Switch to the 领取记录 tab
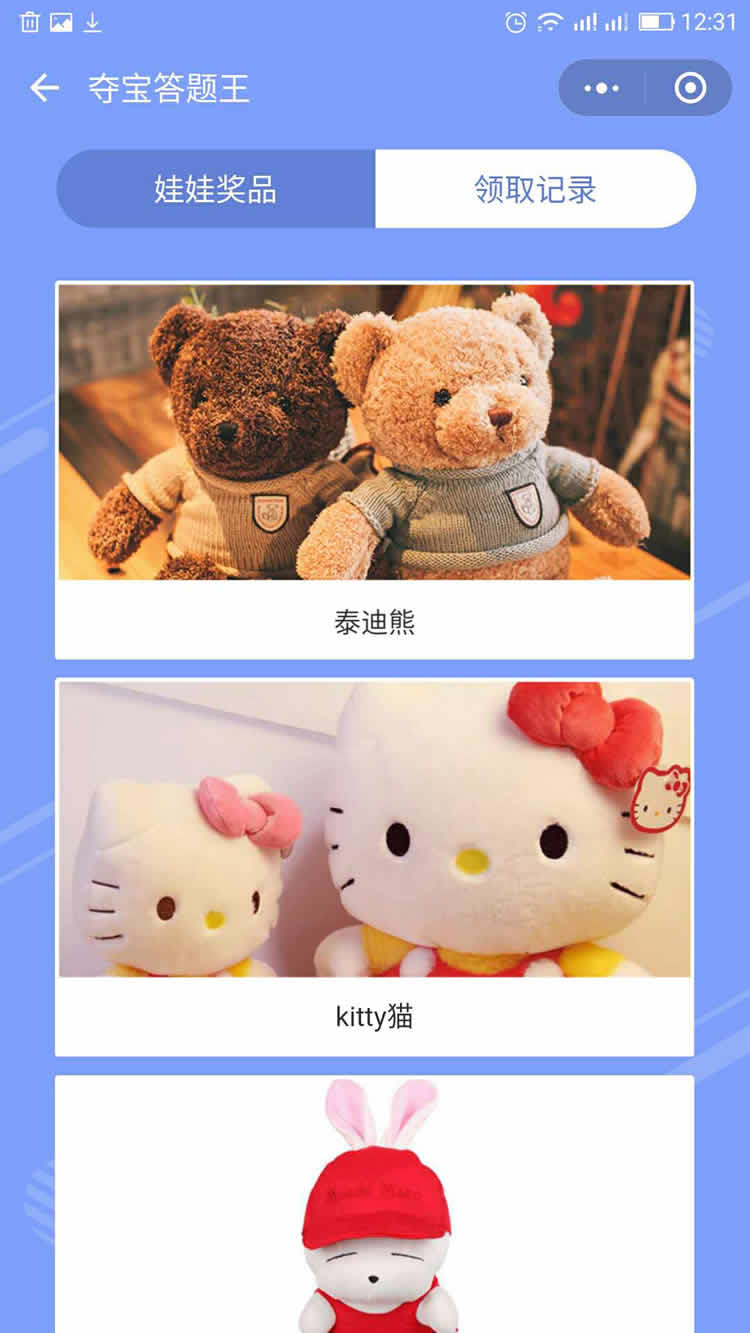 (x=535, y=189)
